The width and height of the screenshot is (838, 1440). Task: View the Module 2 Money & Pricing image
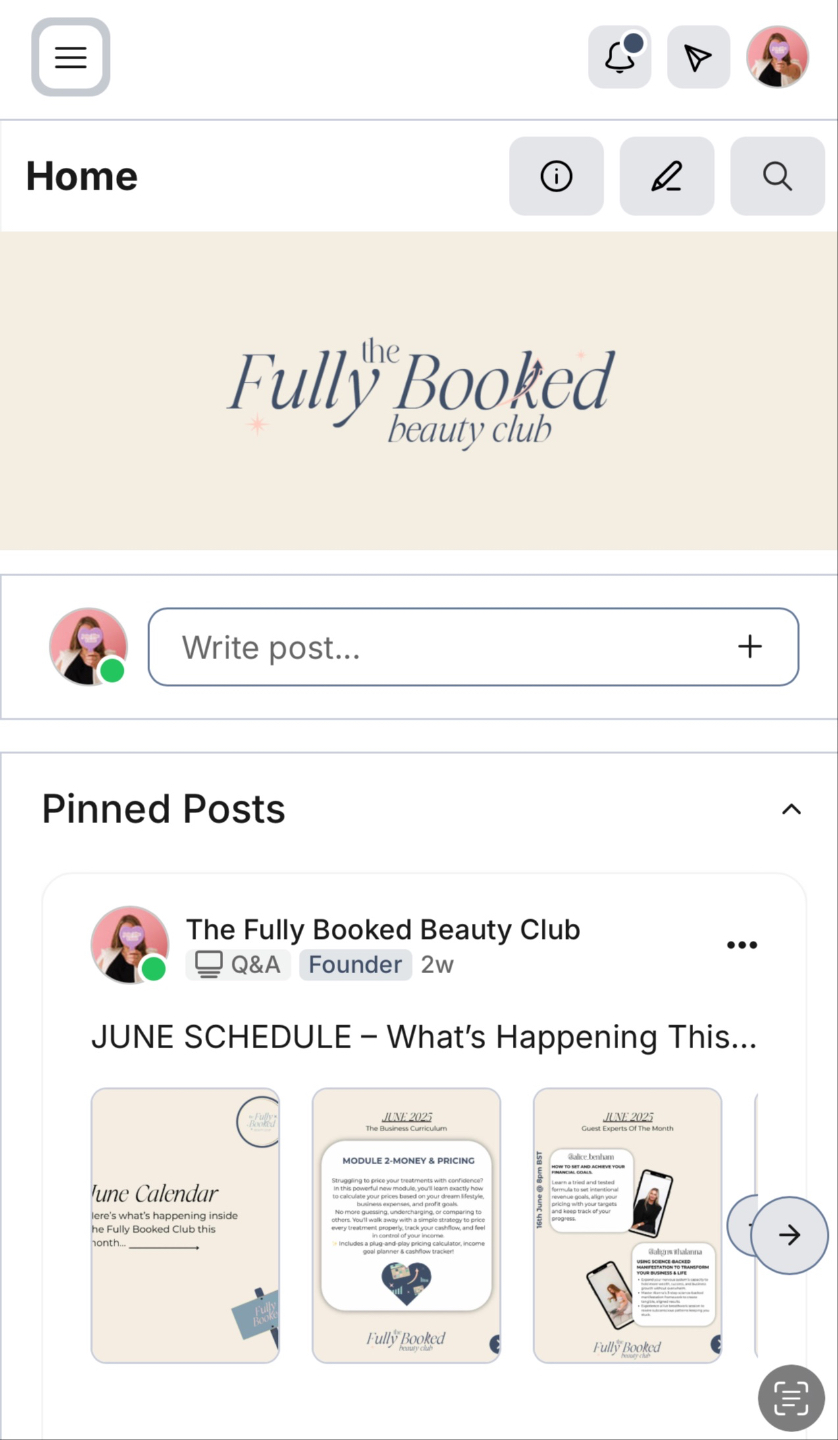point(406,1225)
